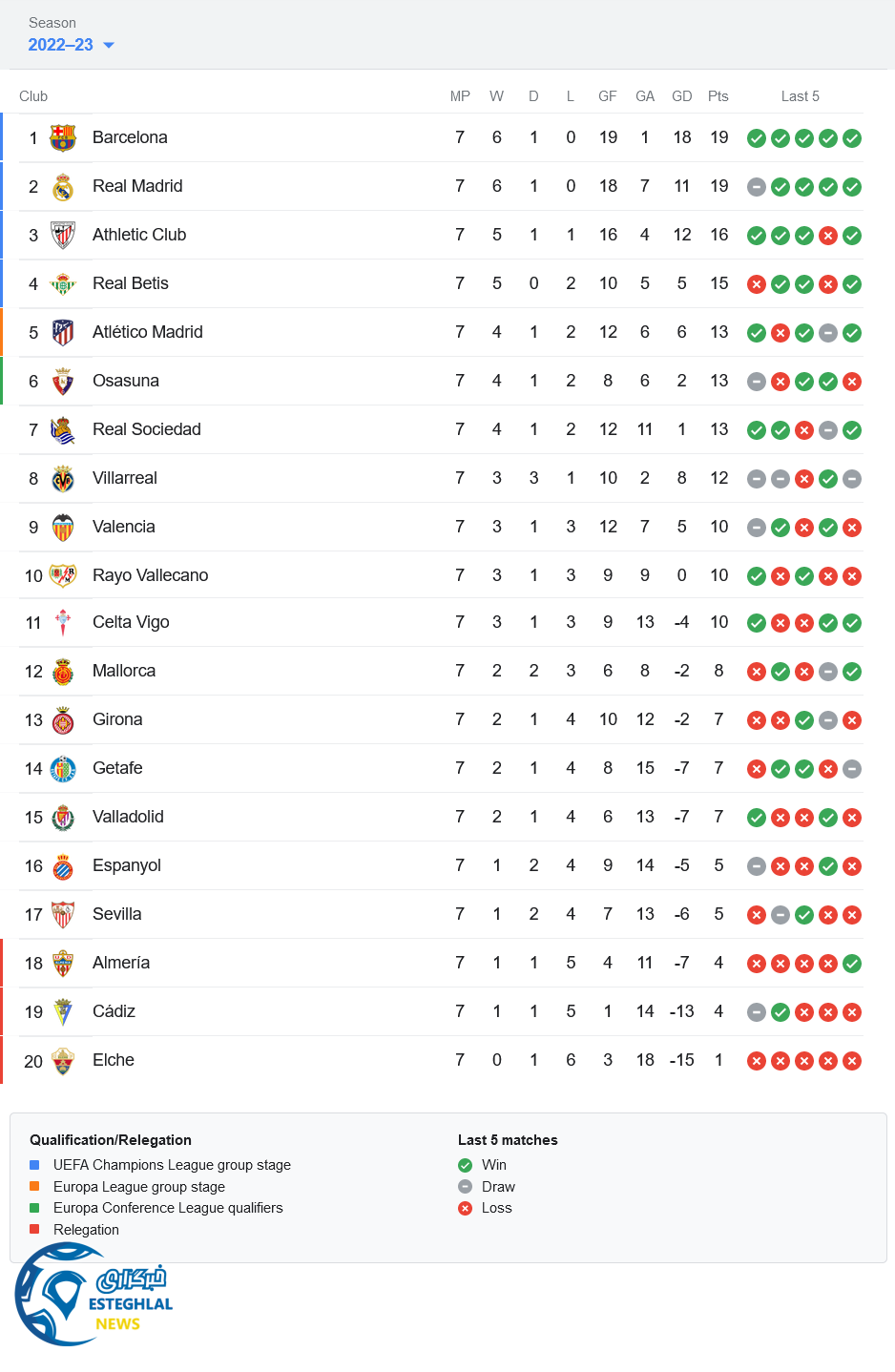Image resolution: width=895 pixels, height=1372 pixels.
Task: Open the Sevilla row
Action: 117,914
